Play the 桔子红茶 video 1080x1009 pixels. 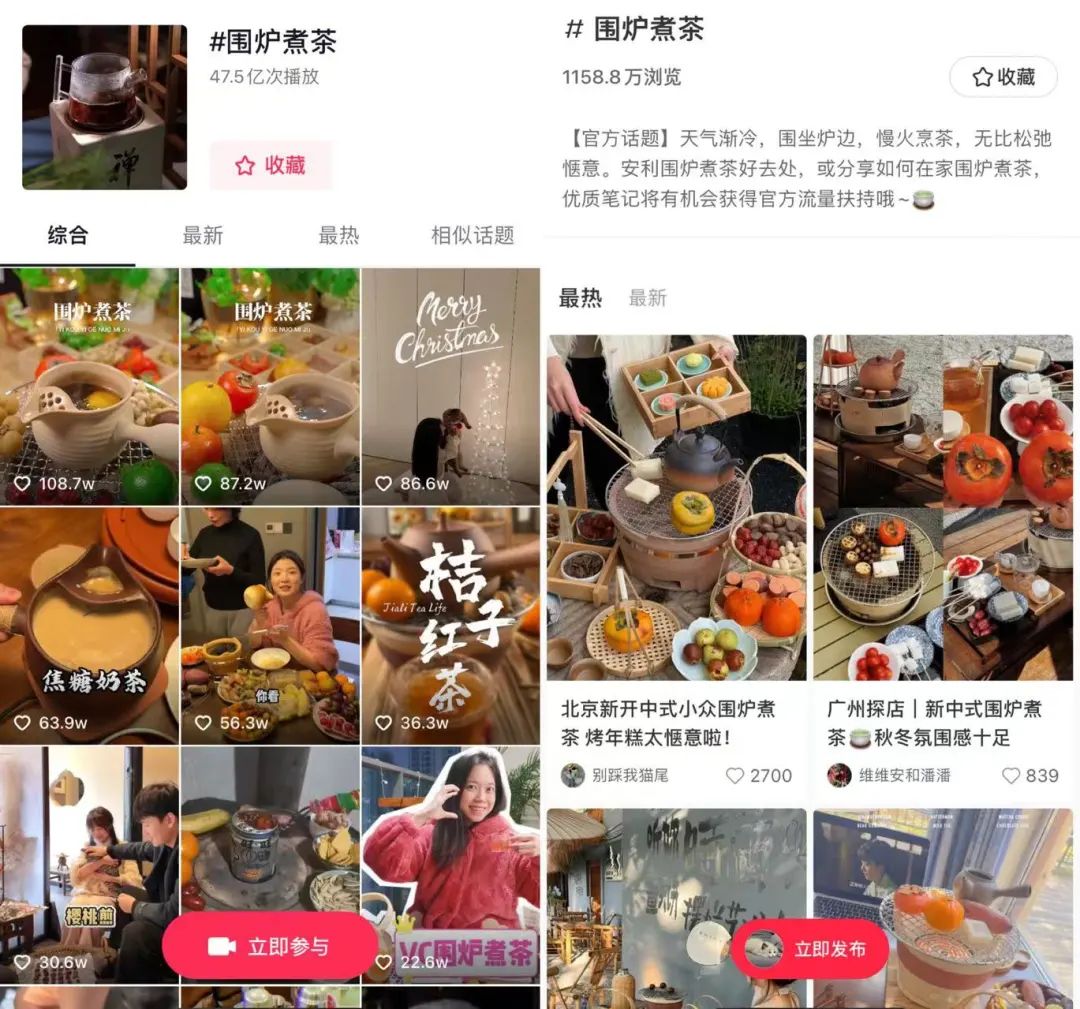450,625
